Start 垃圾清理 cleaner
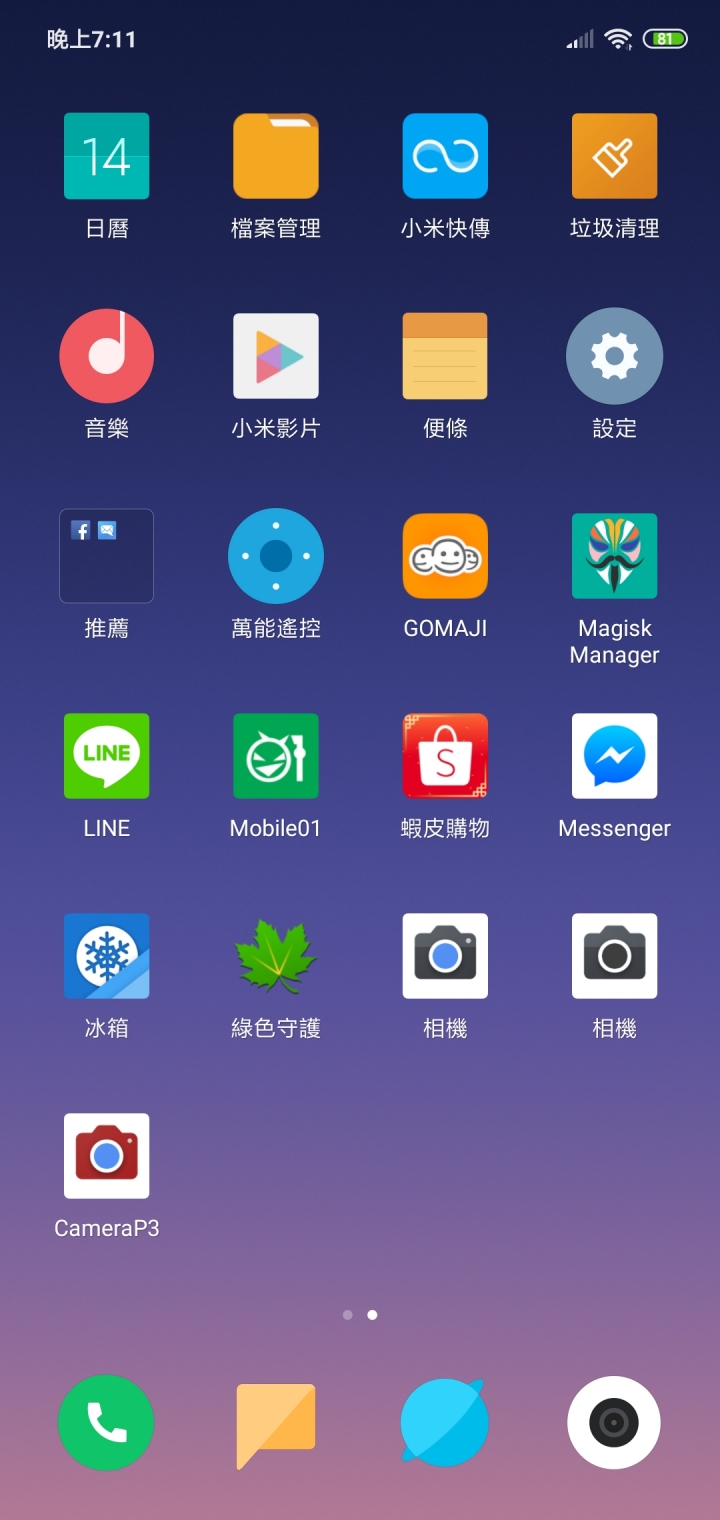This screenshot has width=720, height=1520. 614,156
